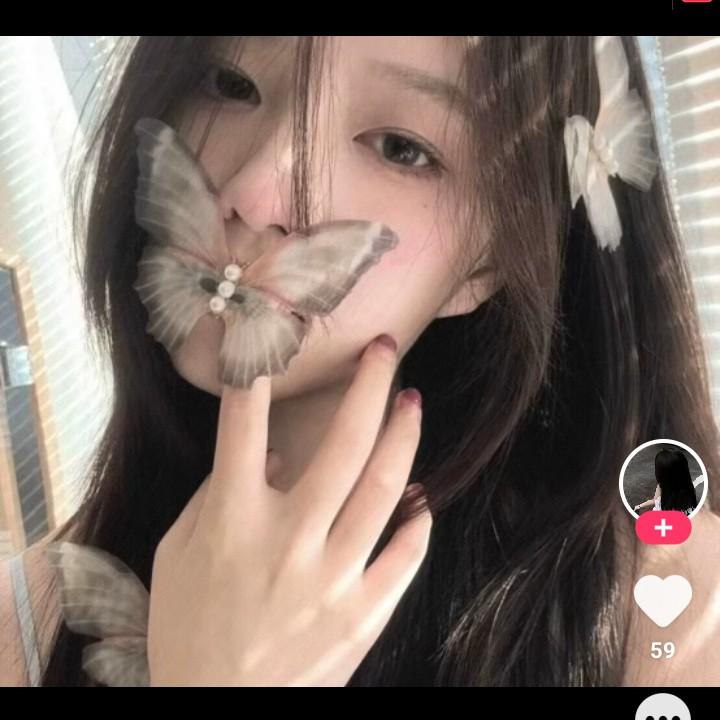Open the comments bubble
Screen dimensions: 720x720
point(663,708)
